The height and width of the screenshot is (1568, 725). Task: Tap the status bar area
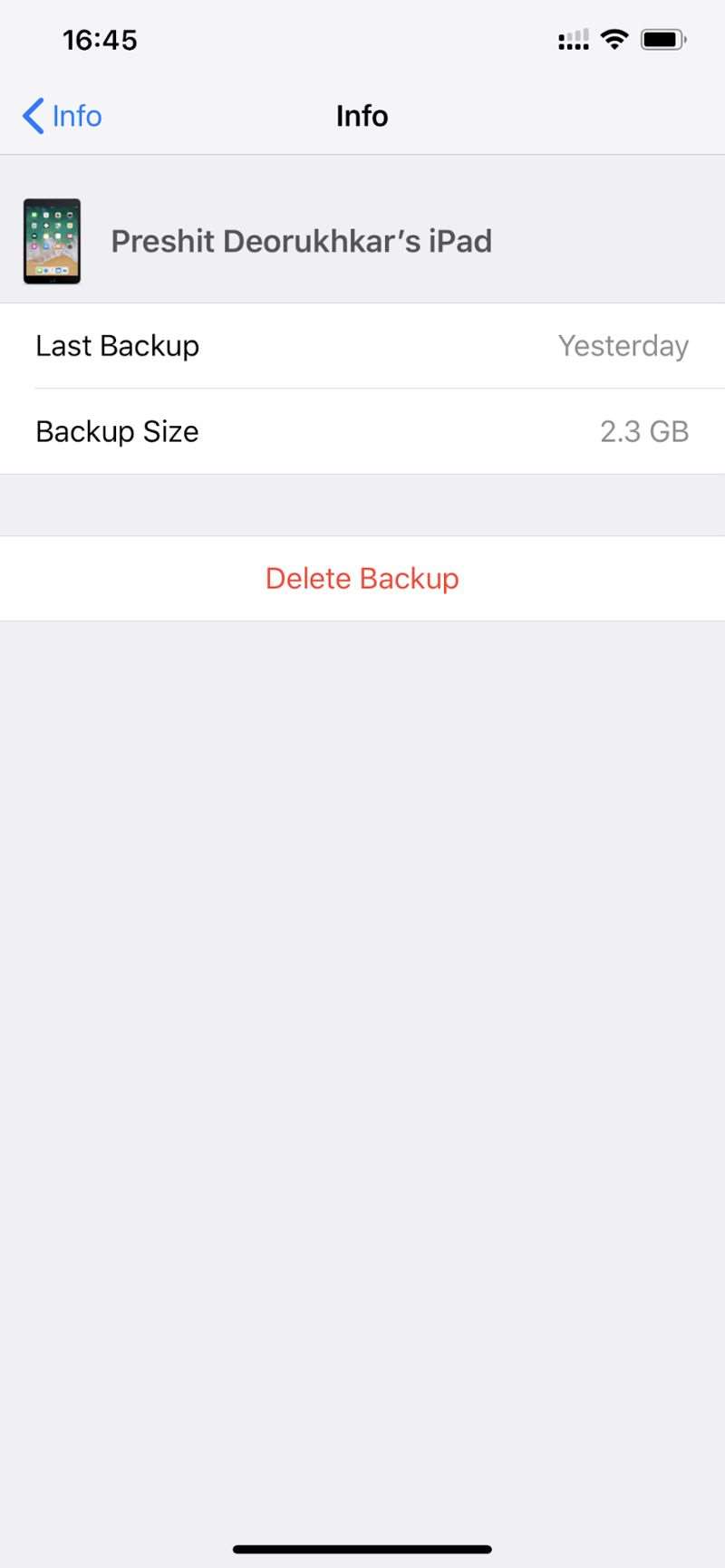(x=362, y=39)
